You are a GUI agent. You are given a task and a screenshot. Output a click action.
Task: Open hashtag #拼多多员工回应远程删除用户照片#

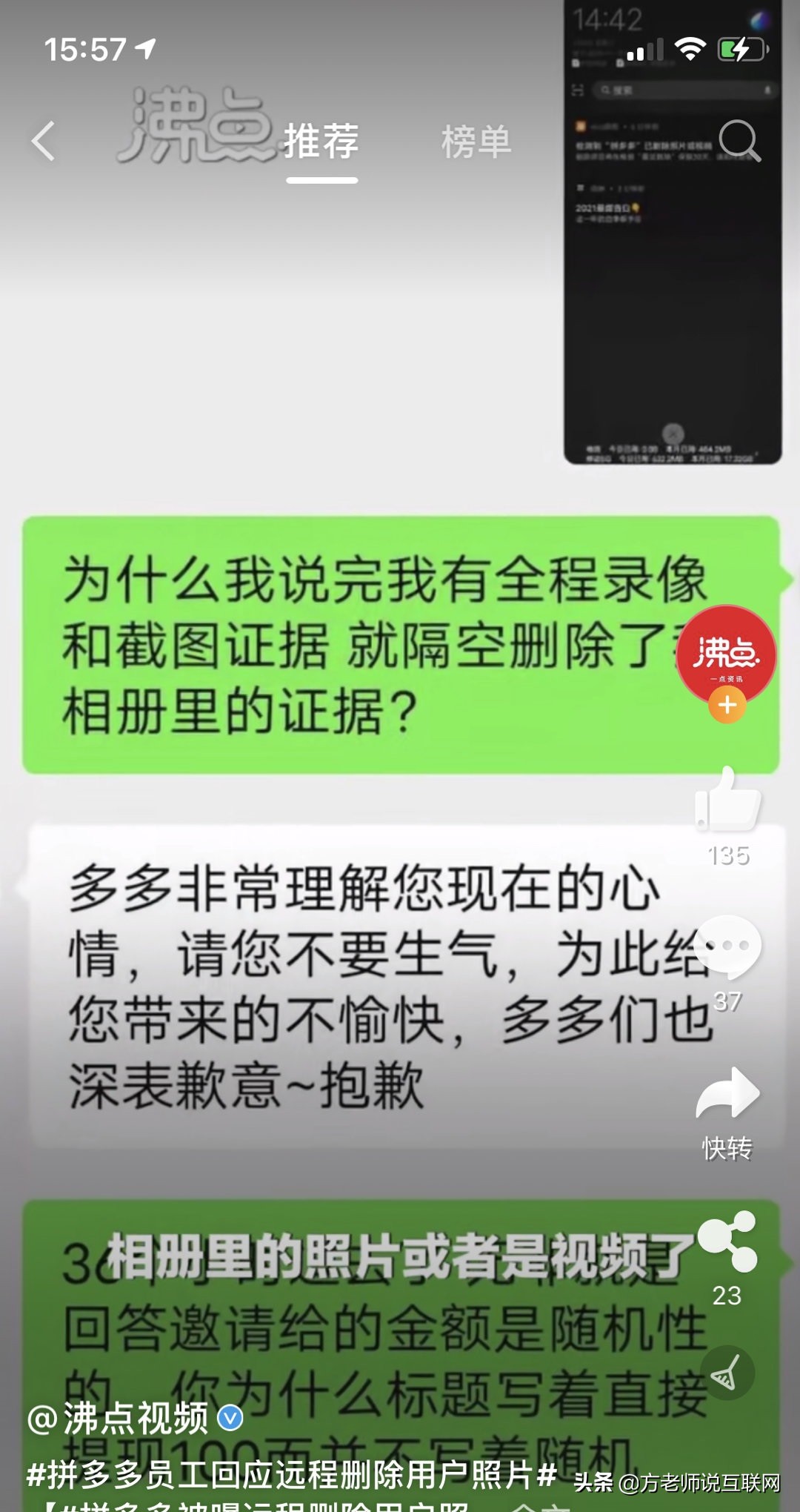coord(291,1474)
